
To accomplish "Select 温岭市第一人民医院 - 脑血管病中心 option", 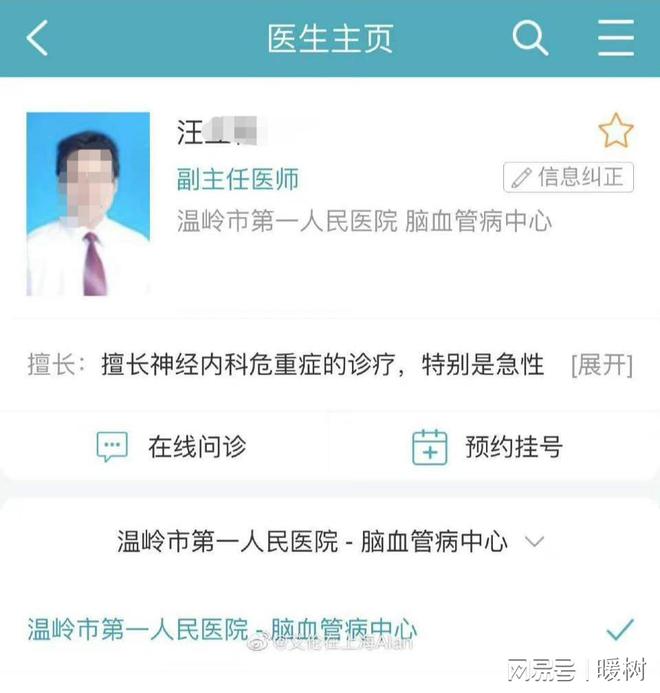I will coord(223,630).
